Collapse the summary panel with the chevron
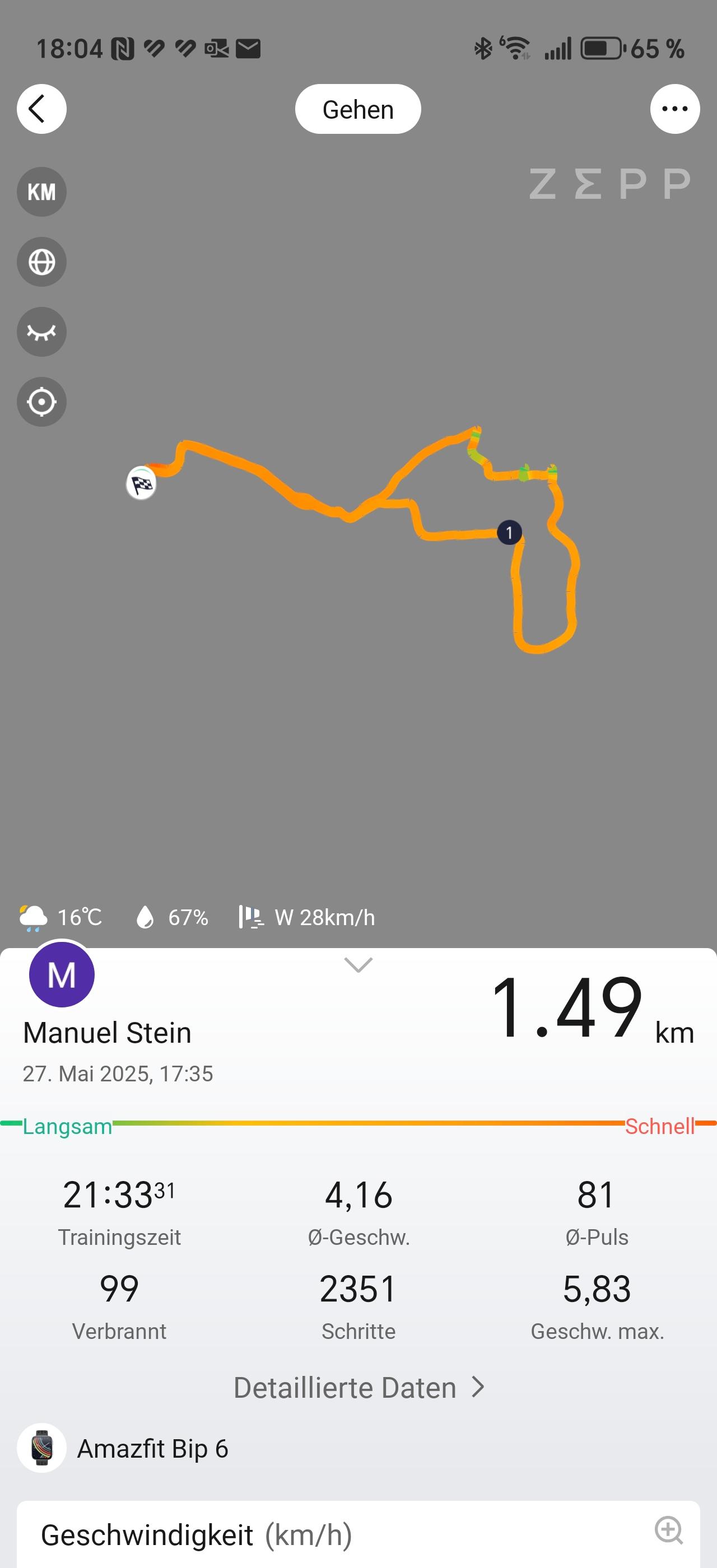The height and width of the screenshot is (1568, 717). pos(358,965)
